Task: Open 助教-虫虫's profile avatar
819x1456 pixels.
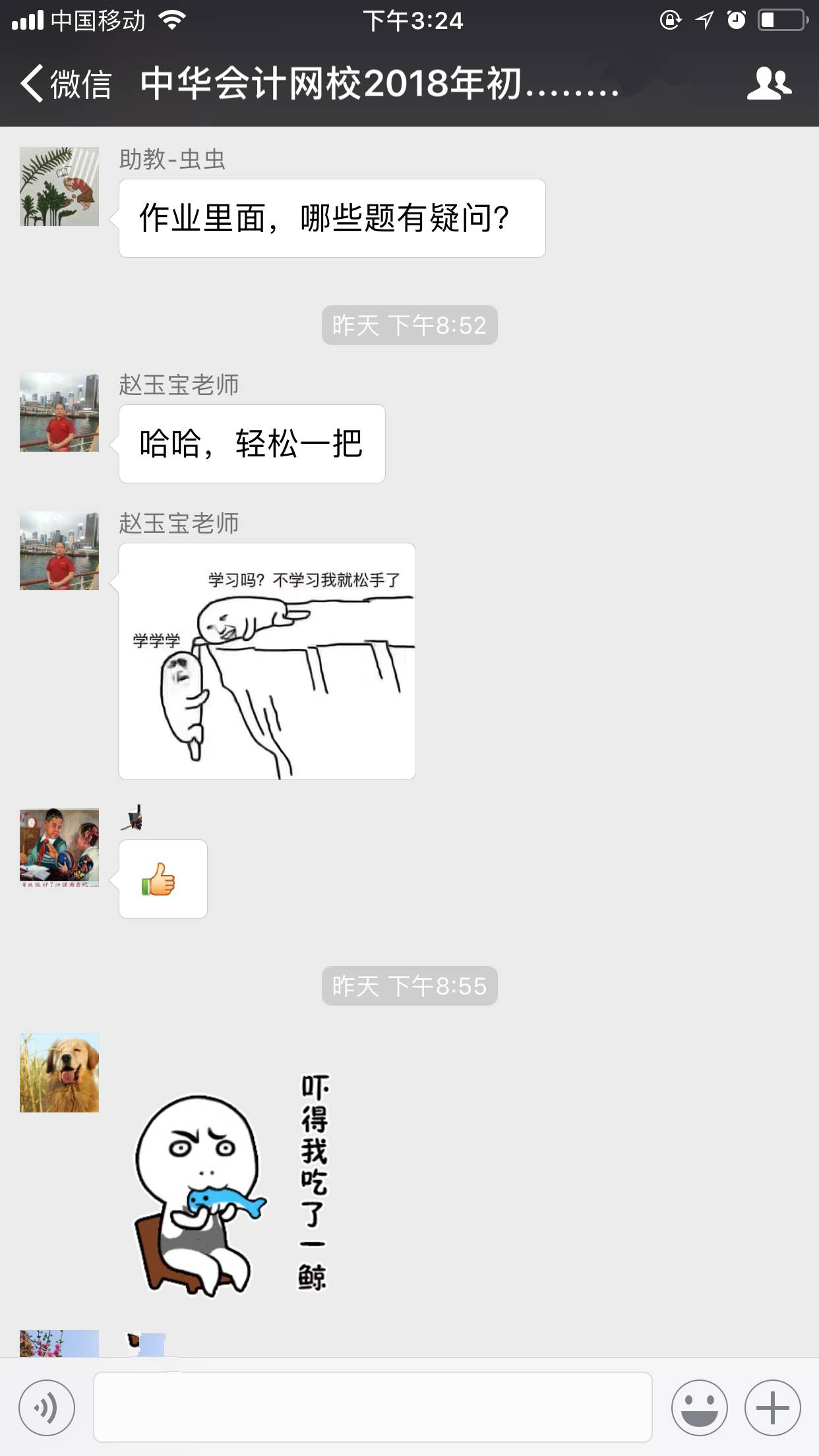Action: pyautogui.click(x=59, y=187)
